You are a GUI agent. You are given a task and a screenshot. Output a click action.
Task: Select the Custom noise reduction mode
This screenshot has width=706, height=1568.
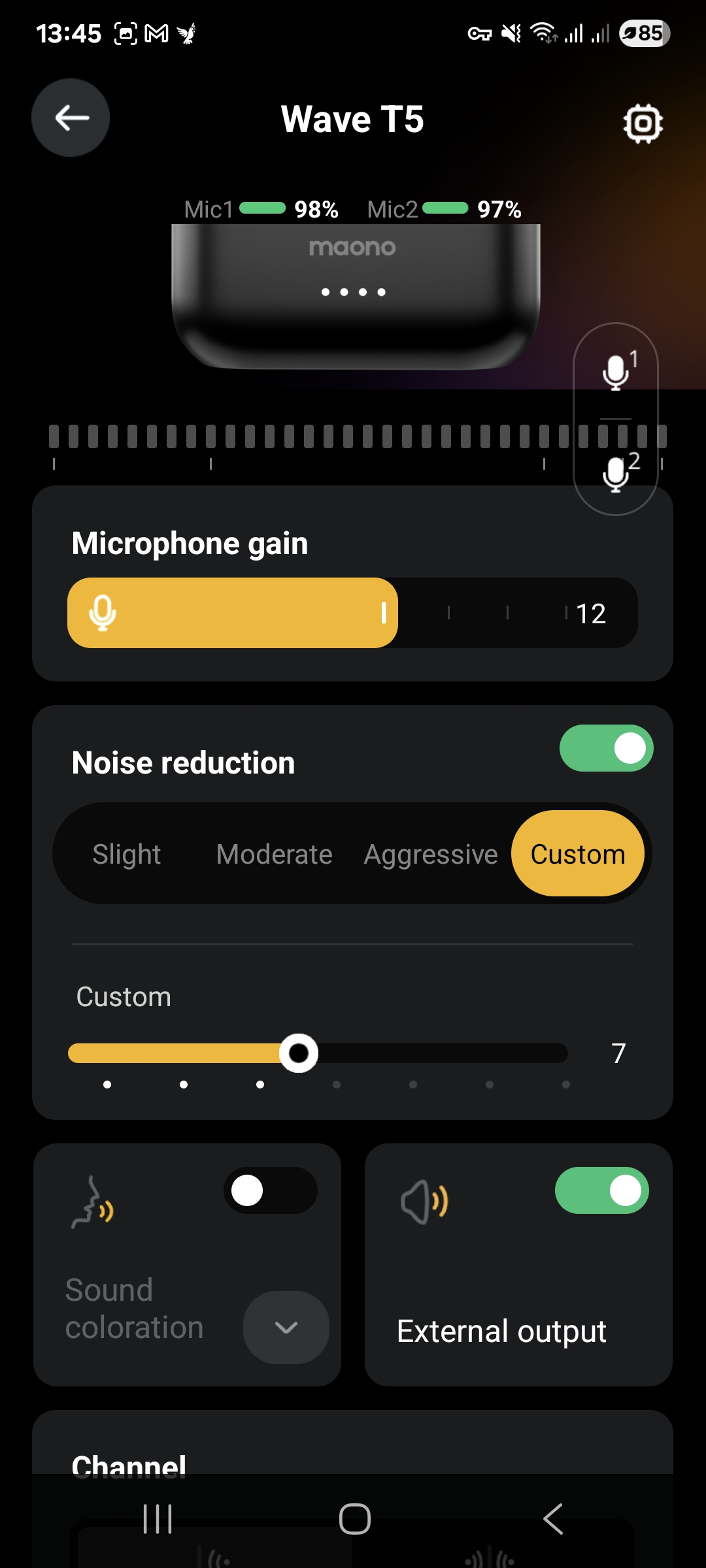coord(577,854)
